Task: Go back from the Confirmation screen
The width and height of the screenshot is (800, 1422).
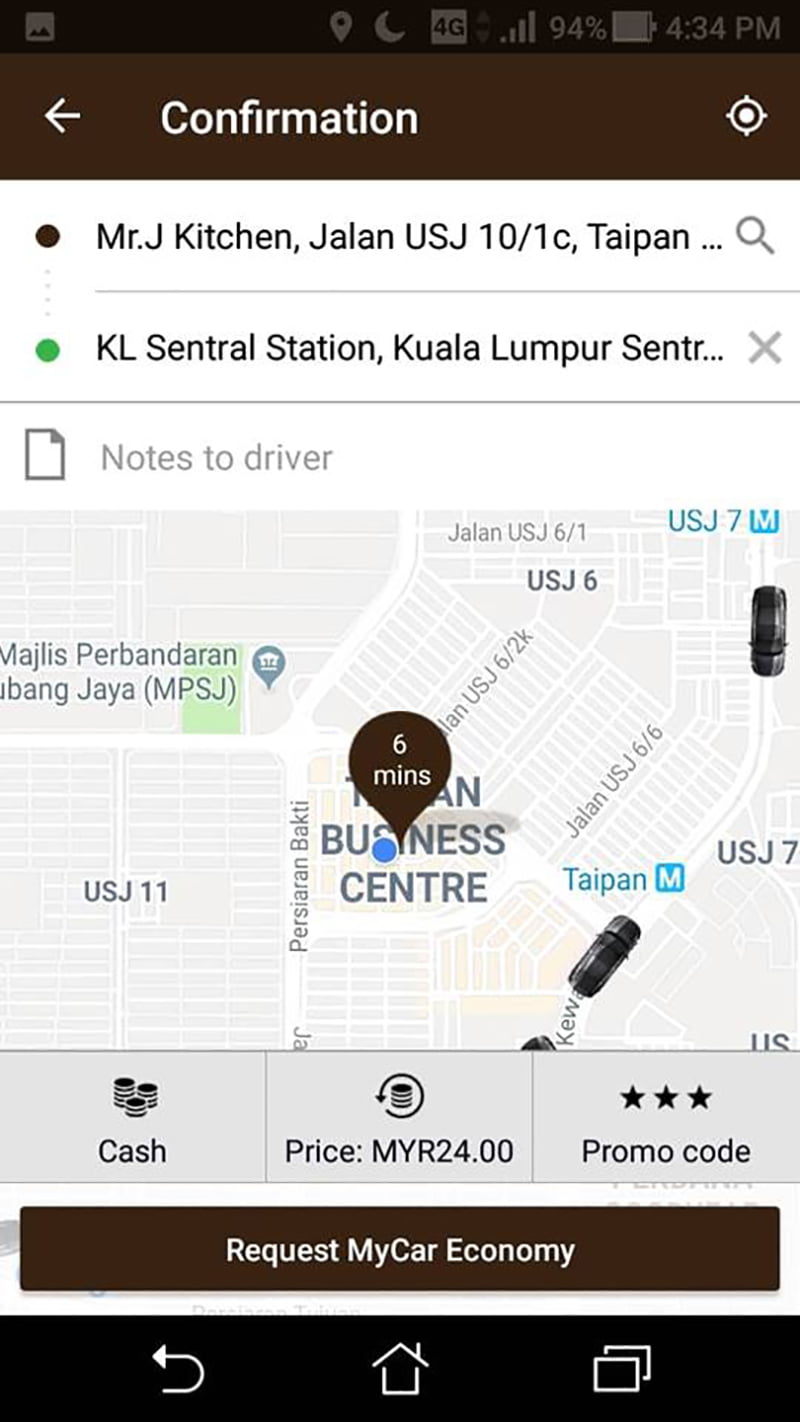Action: 62,117
